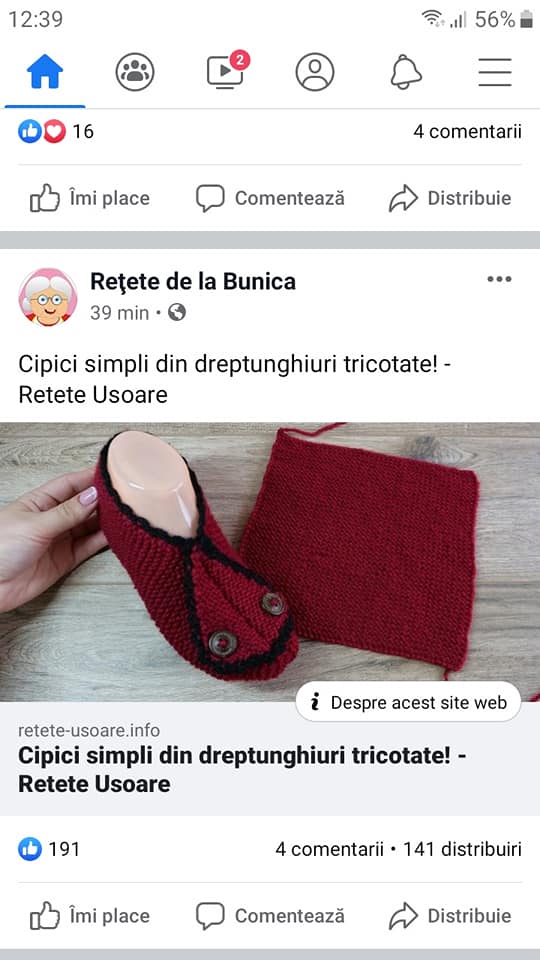Open the knitted slippers article image
The height and width of the screenshot is (960, 540).
pos(270,561)
